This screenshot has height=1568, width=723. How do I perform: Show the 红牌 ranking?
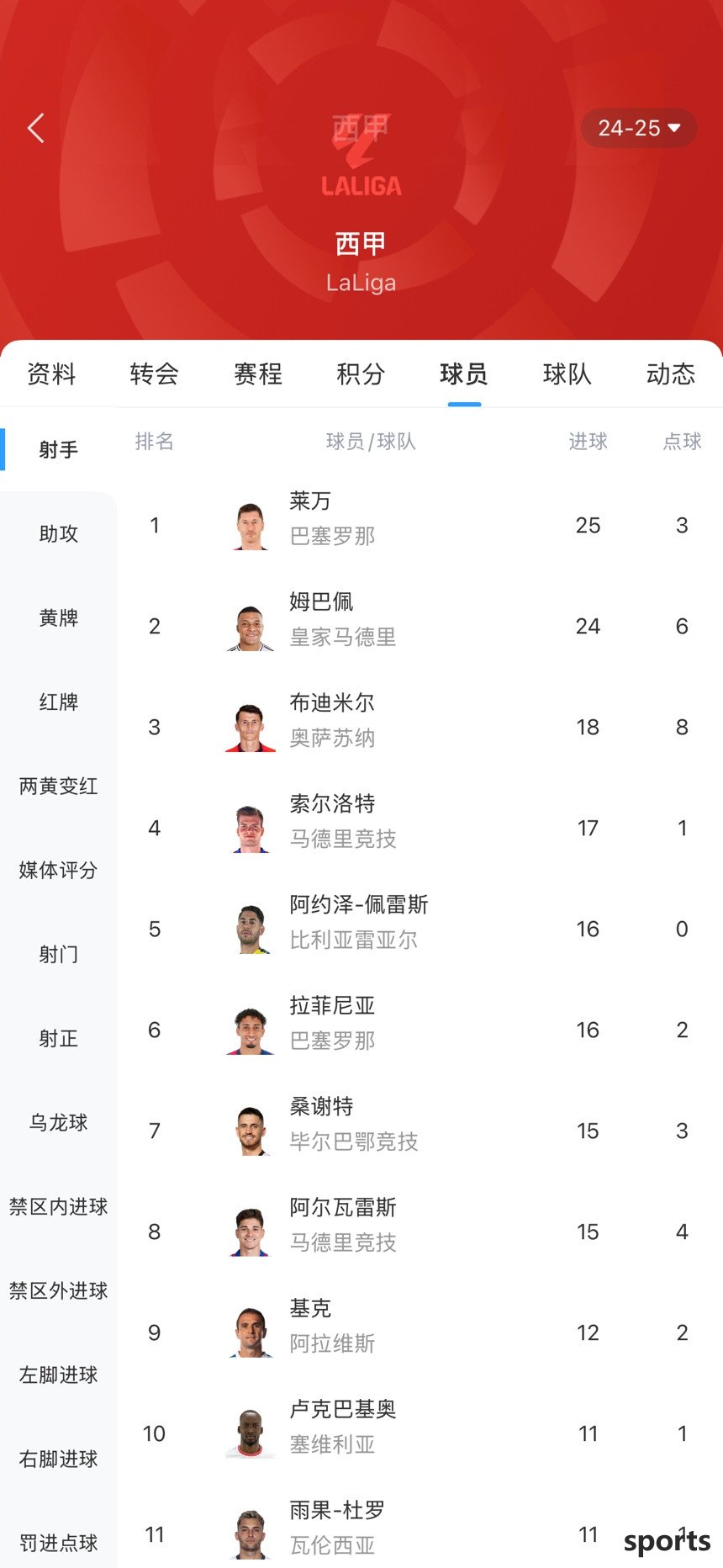[x=59, y=702]
